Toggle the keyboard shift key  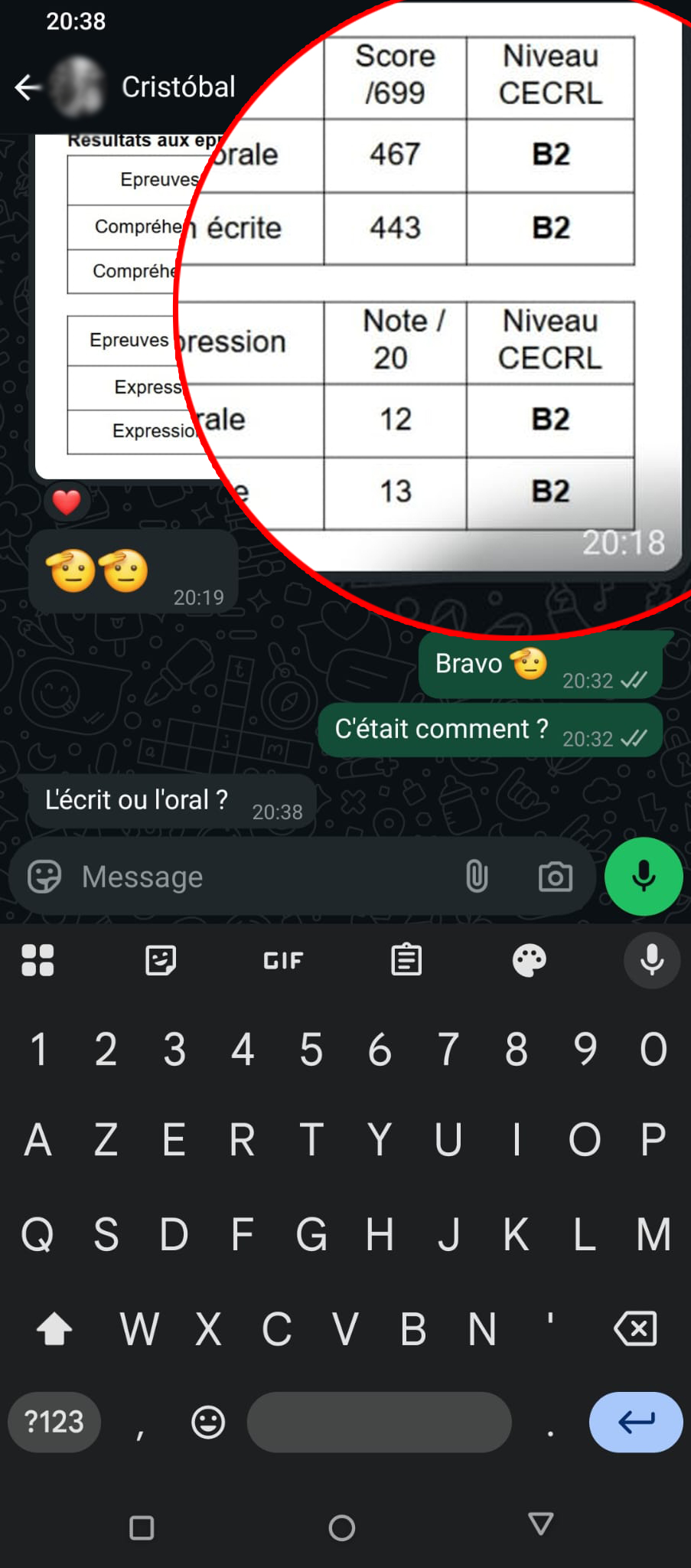[x=54, y=1328]
